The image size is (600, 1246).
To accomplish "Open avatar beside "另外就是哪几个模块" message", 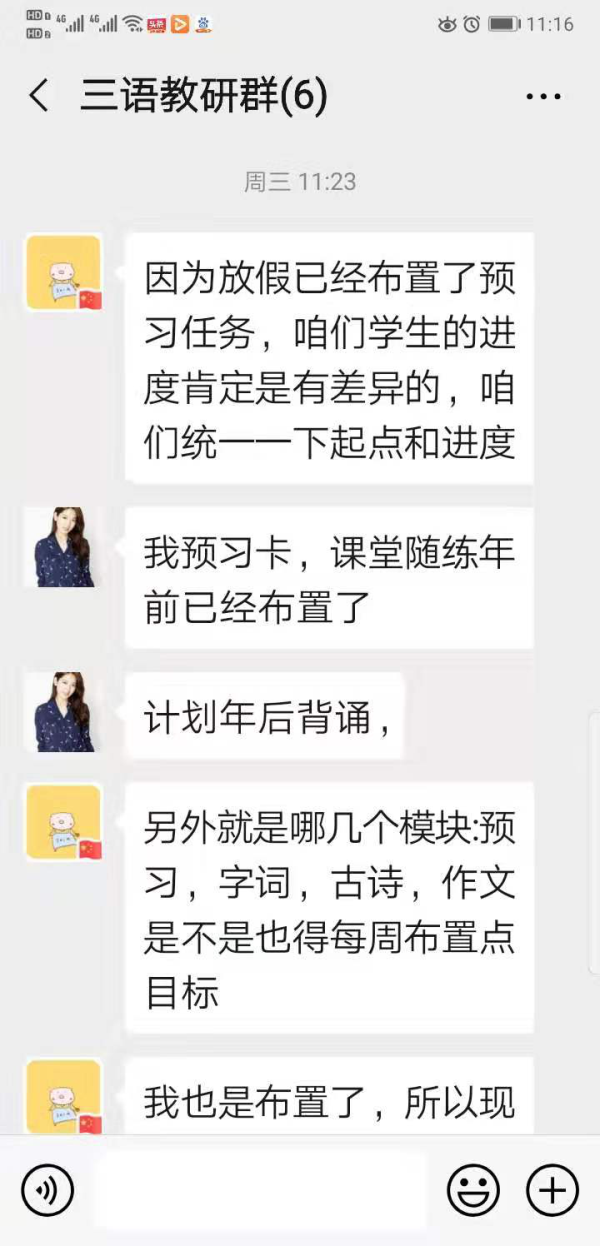I will point(63,822).
